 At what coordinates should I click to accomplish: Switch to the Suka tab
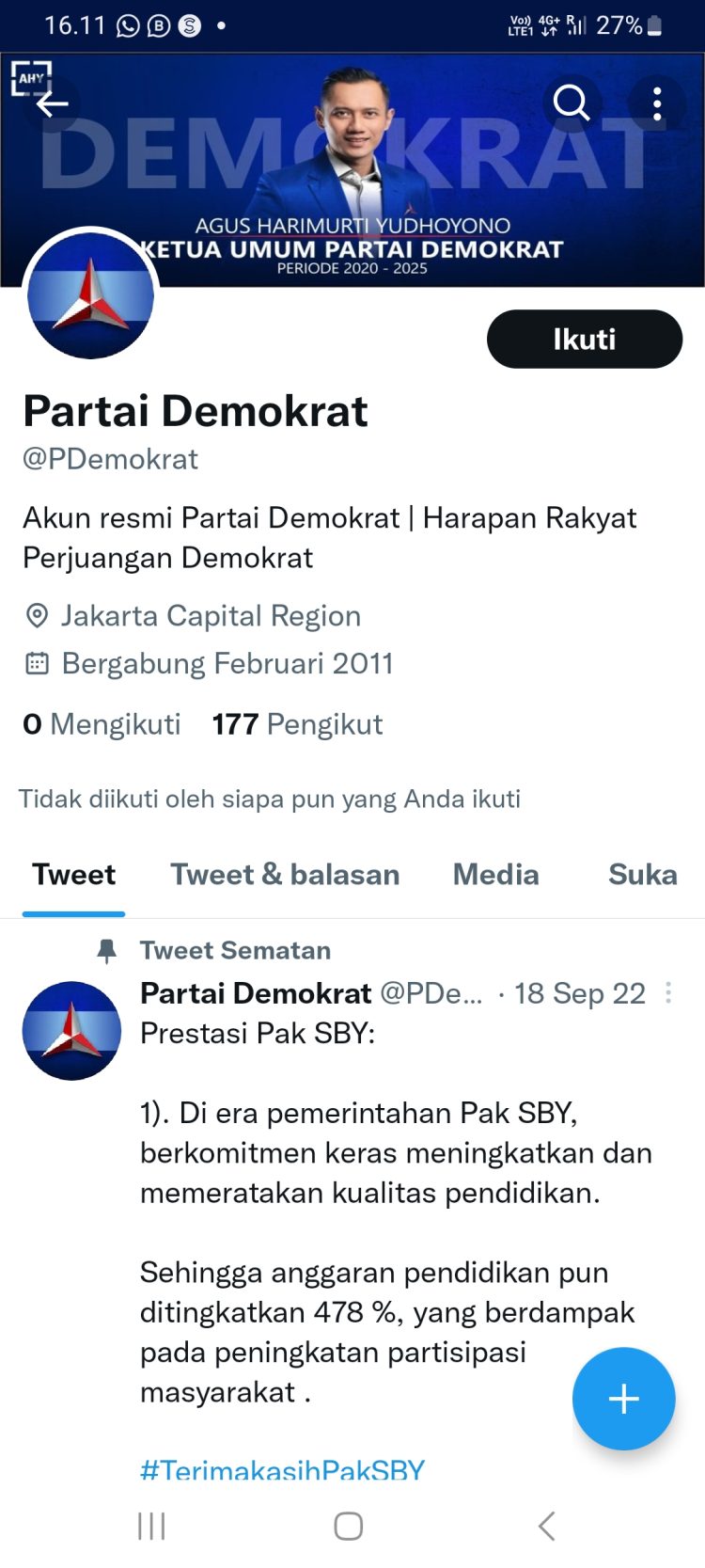click(x=643, y=875)
